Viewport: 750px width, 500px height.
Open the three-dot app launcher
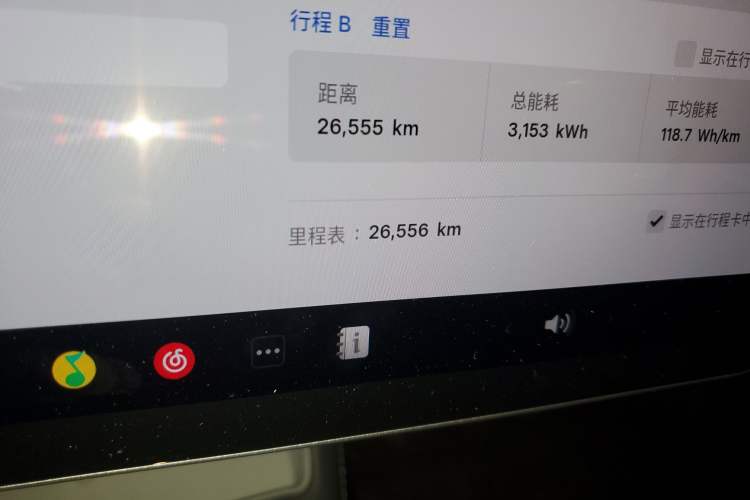click(x=268, y=351)
